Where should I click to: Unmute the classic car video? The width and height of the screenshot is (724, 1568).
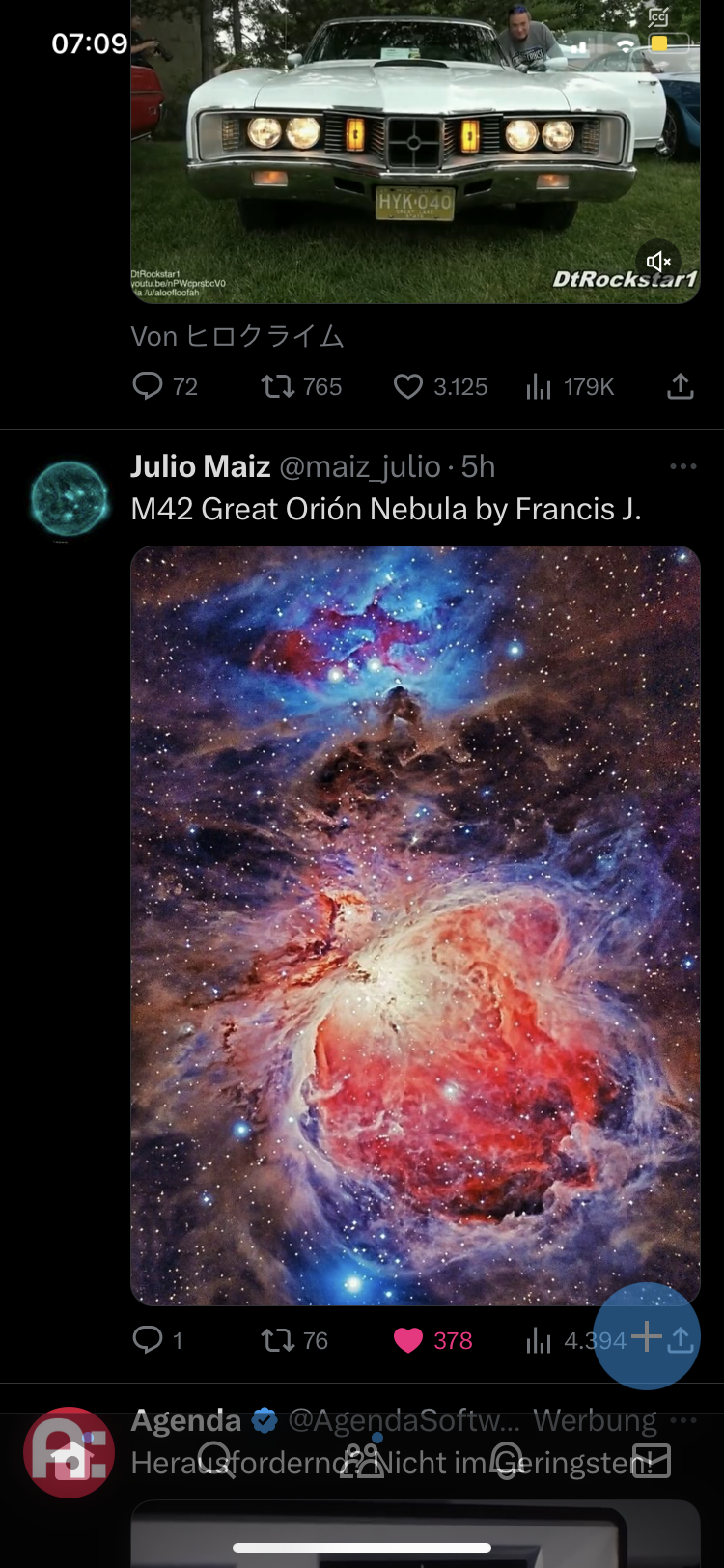click(x=658, y=262)
